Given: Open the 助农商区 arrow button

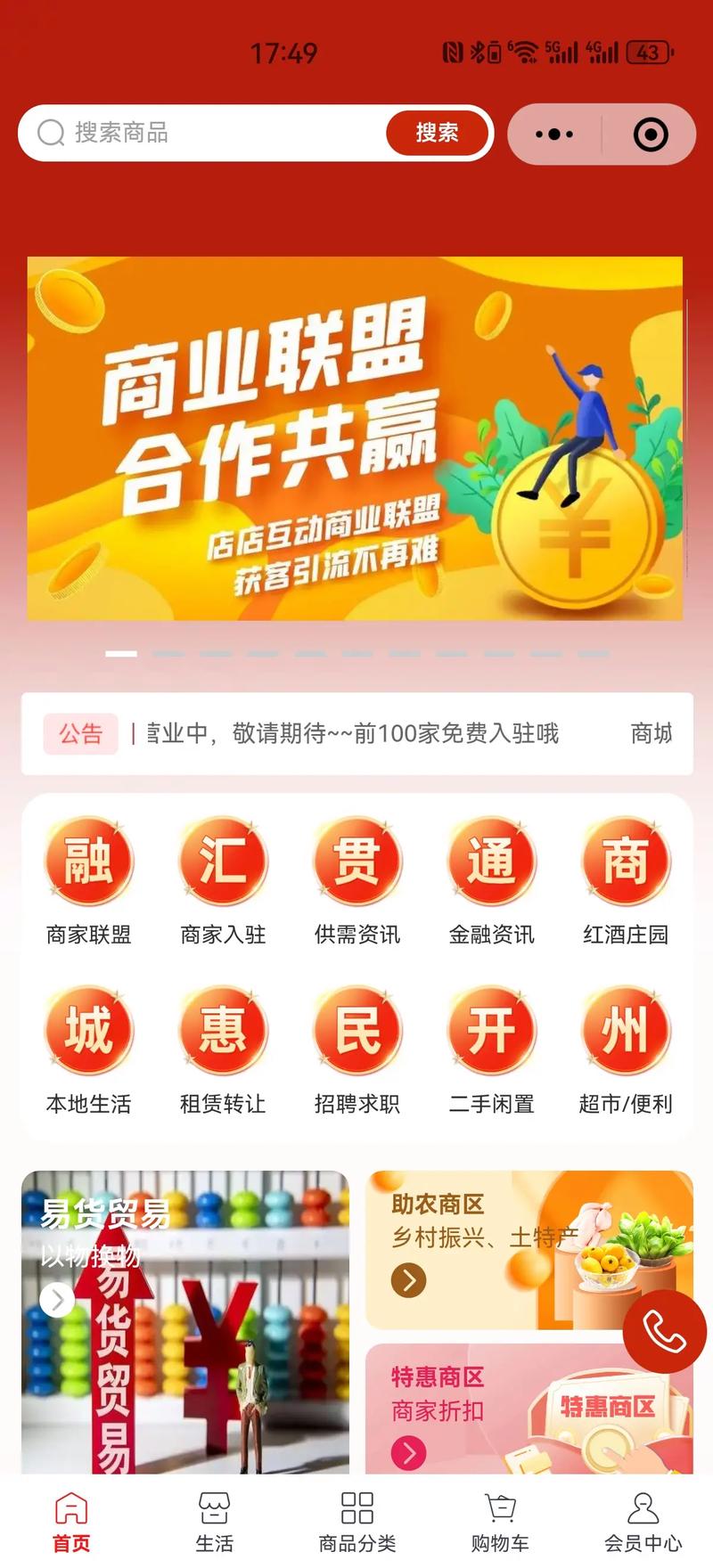Looking at the screenshot, I should pyautogui.click(x=411, y=1278).
